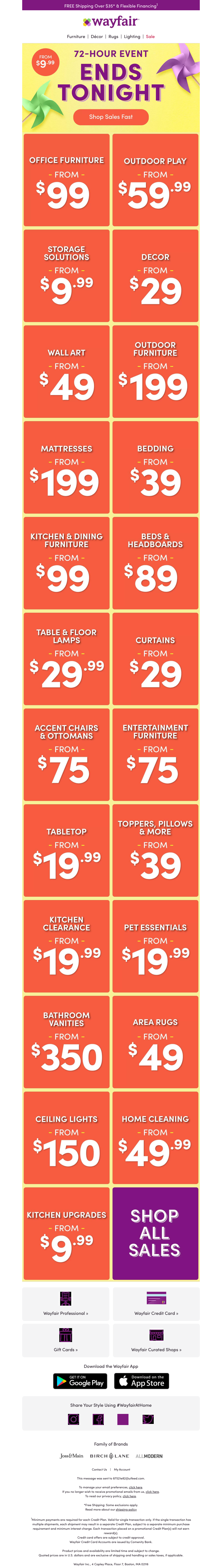222x1568 pixels.
Task: Open the Furniture category link
Action: 76,37
